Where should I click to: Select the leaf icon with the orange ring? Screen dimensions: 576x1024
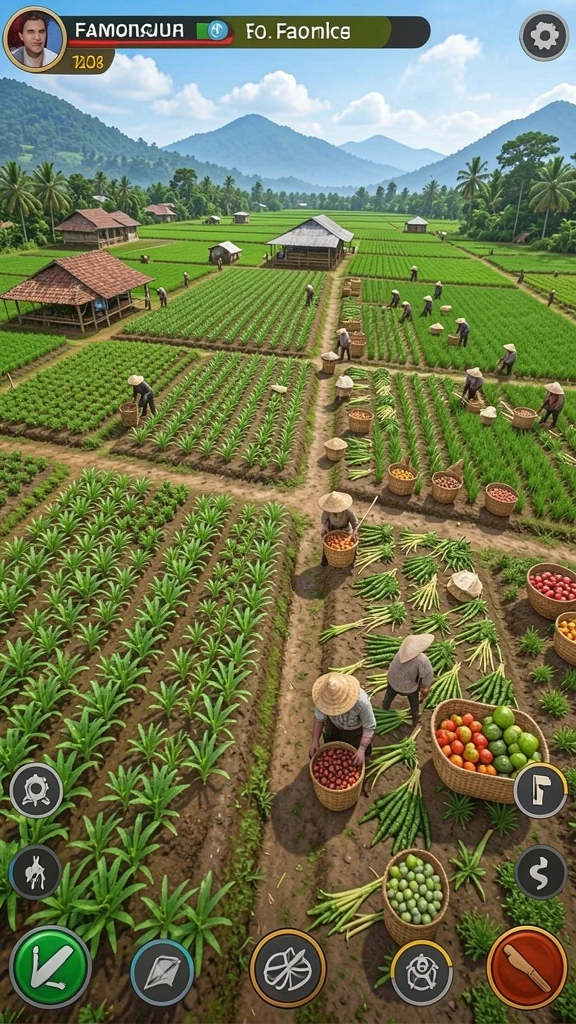point(288,968)
